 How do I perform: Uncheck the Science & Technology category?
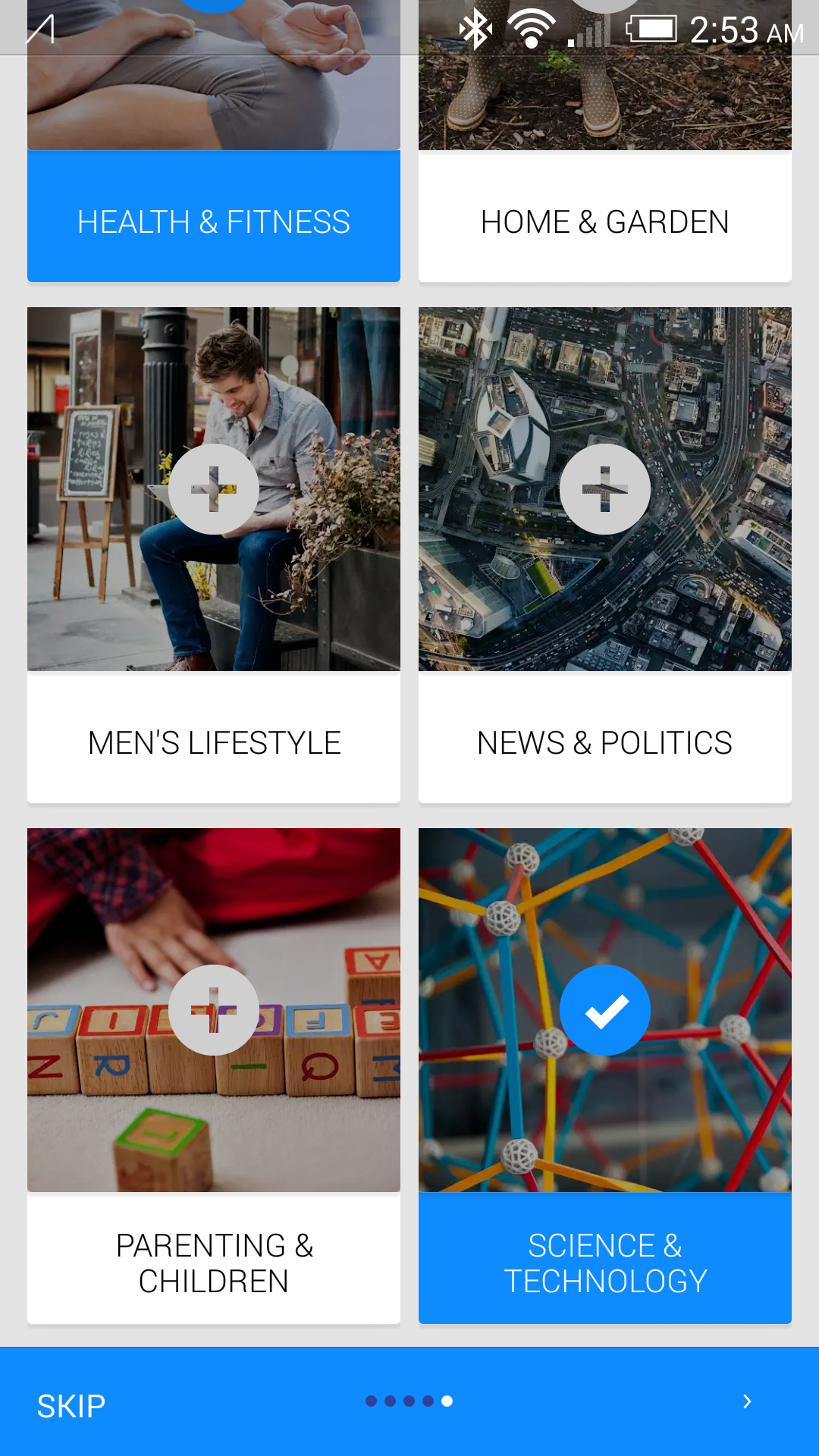coord(604,1010)
